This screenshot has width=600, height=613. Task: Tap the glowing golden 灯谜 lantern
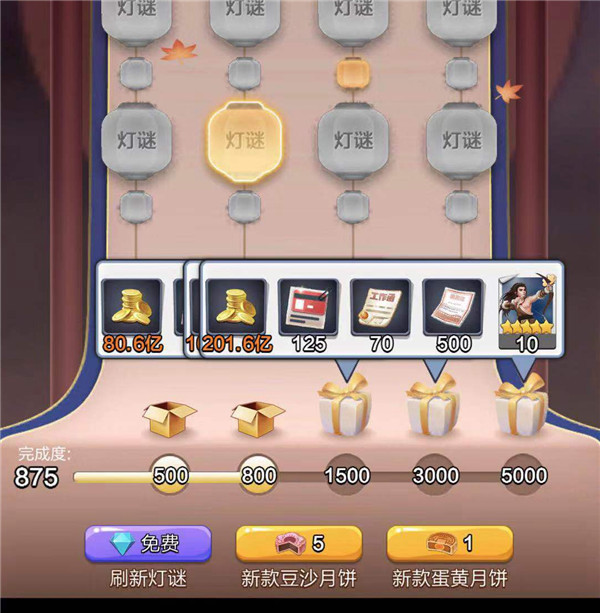coord(245,141)
